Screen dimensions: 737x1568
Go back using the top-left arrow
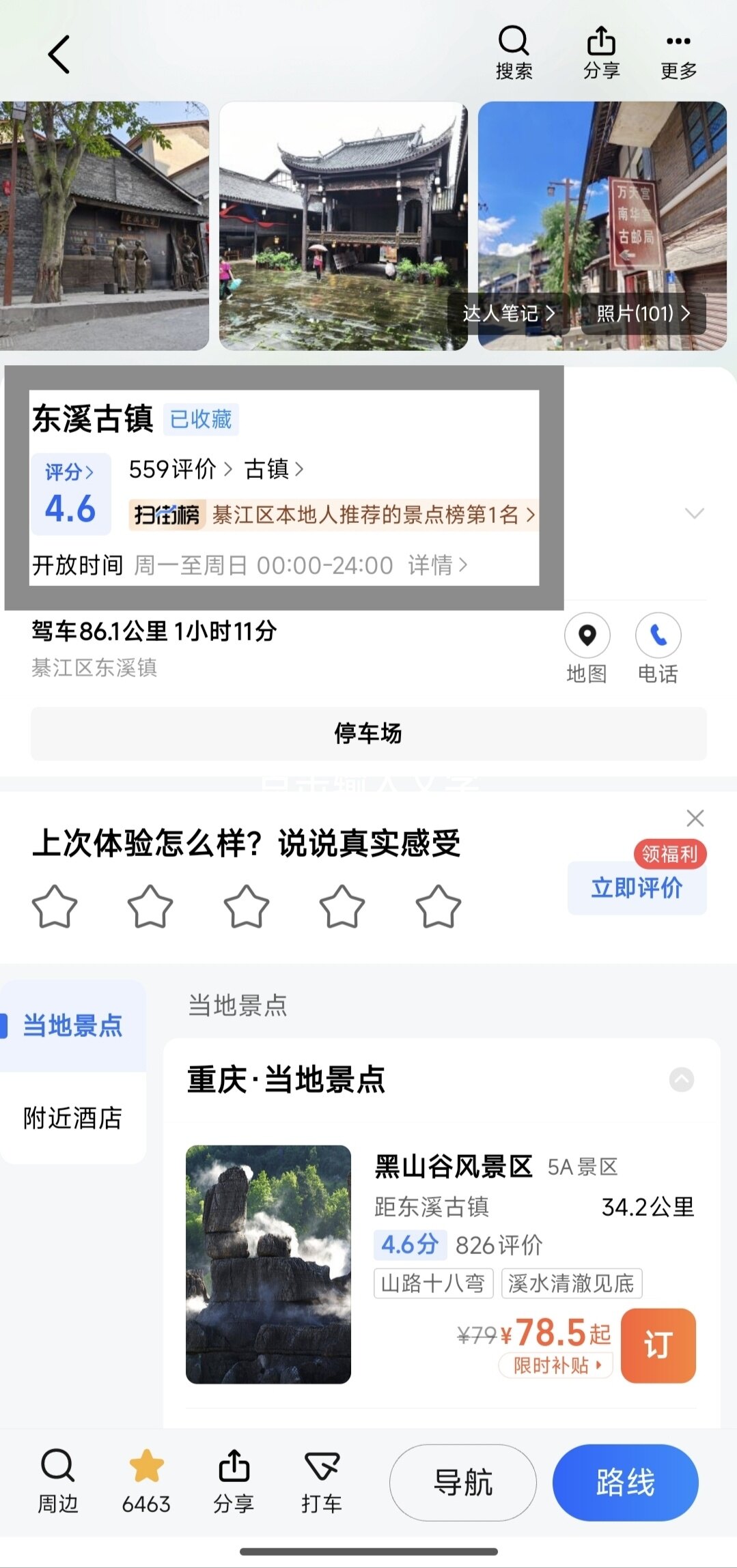pyautogui.click(x=59, y=55)
